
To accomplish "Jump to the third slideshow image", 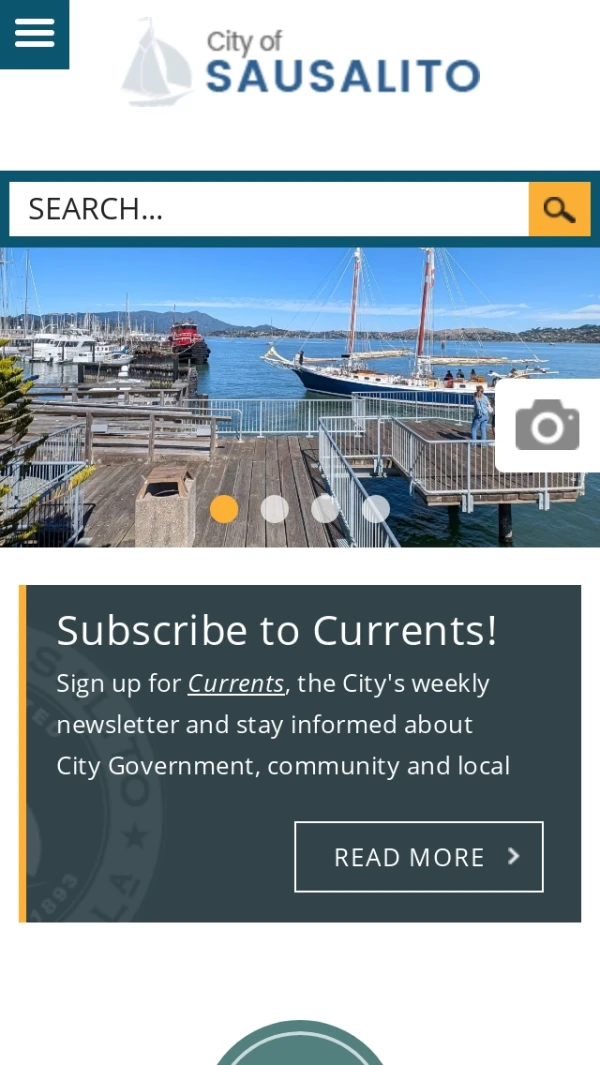I will pos(325,509).
